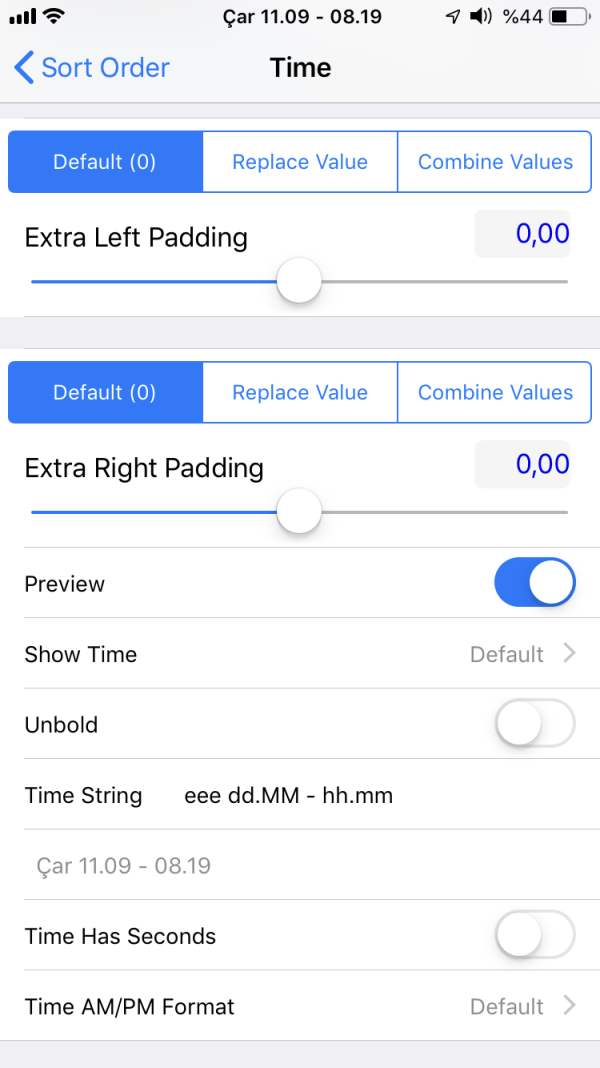Enable the Unbold switch
Image resolution: width=600 pixels, height=1068 pixels.
click(535, 724)
